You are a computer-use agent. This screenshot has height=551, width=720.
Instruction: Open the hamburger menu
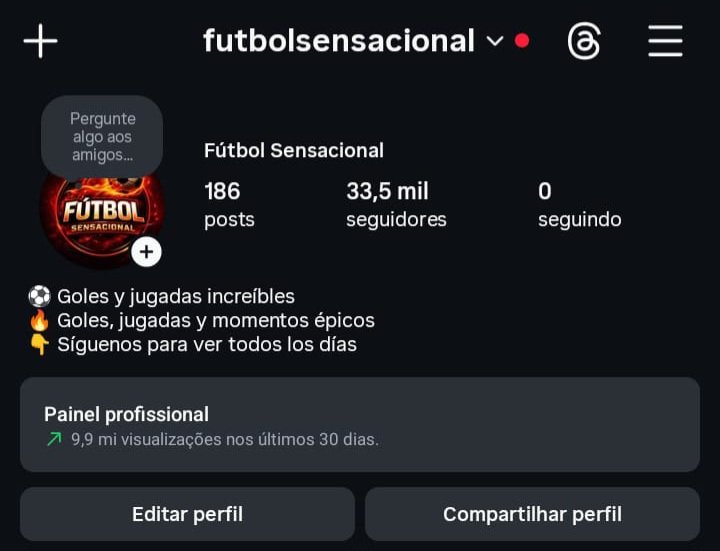(x=665, y=41)
